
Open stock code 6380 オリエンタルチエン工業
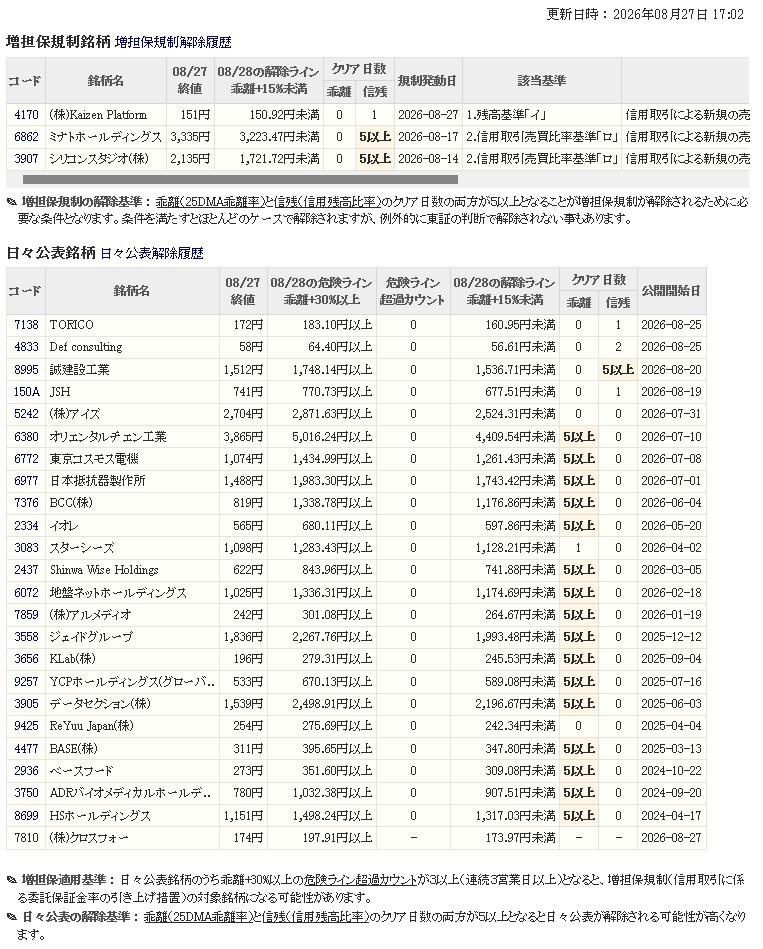(26, 436)
